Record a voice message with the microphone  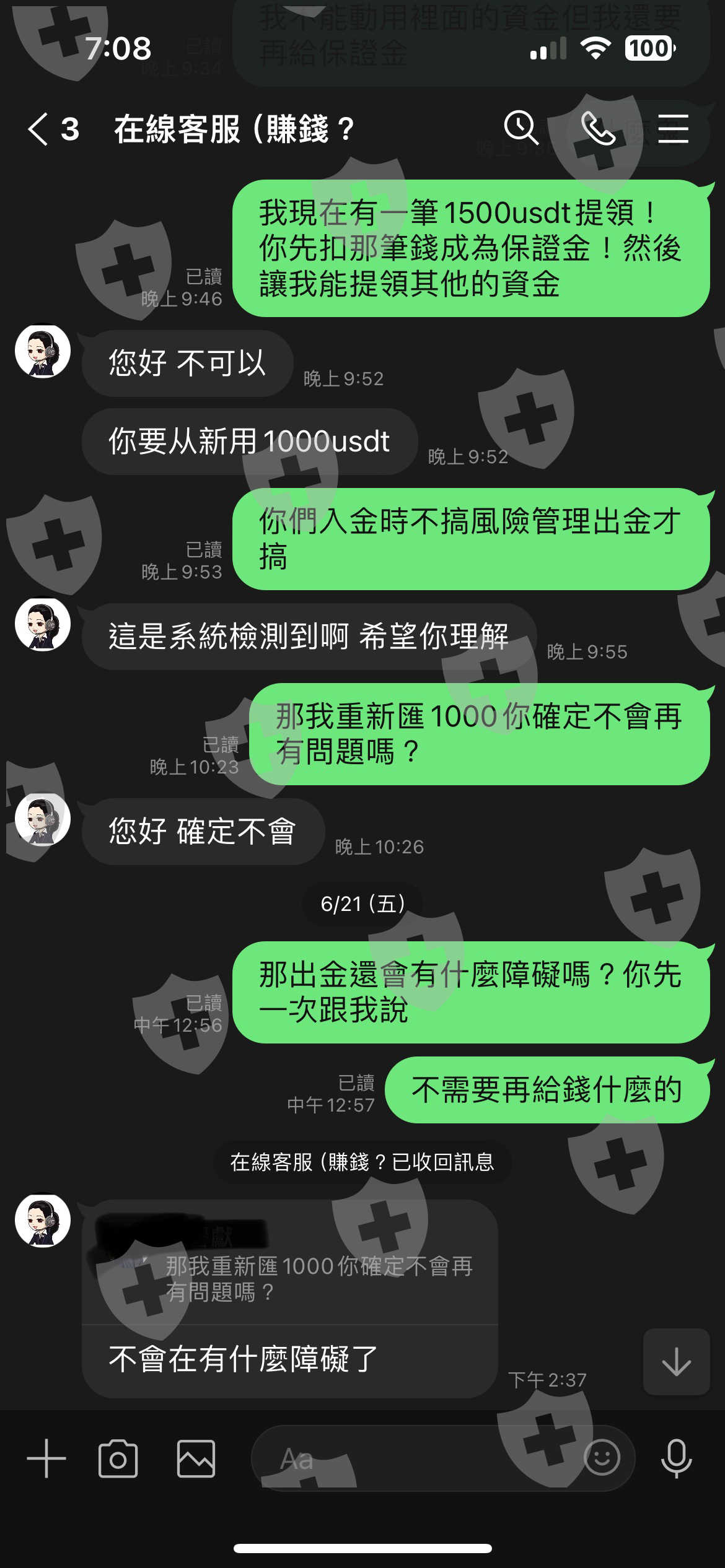pyautogui.click(x=677, y=1458)
